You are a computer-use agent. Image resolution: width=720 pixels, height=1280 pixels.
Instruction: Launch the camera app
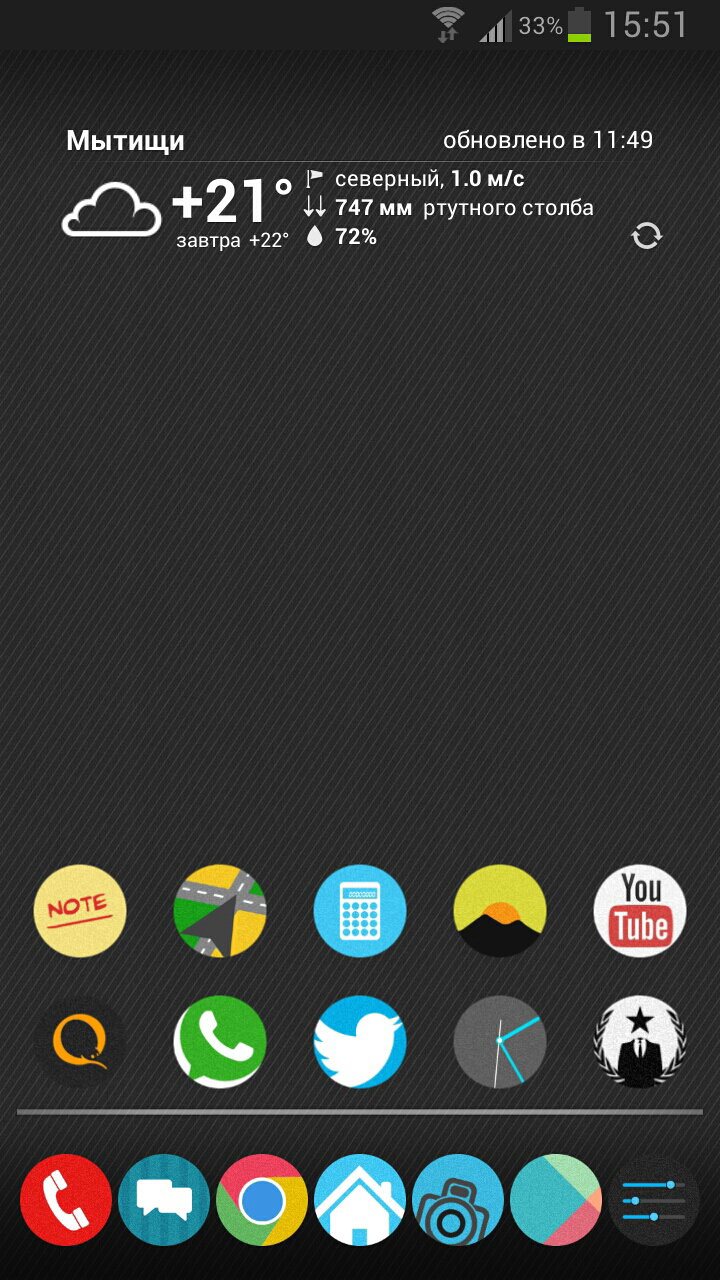(x=458, y=1200)
